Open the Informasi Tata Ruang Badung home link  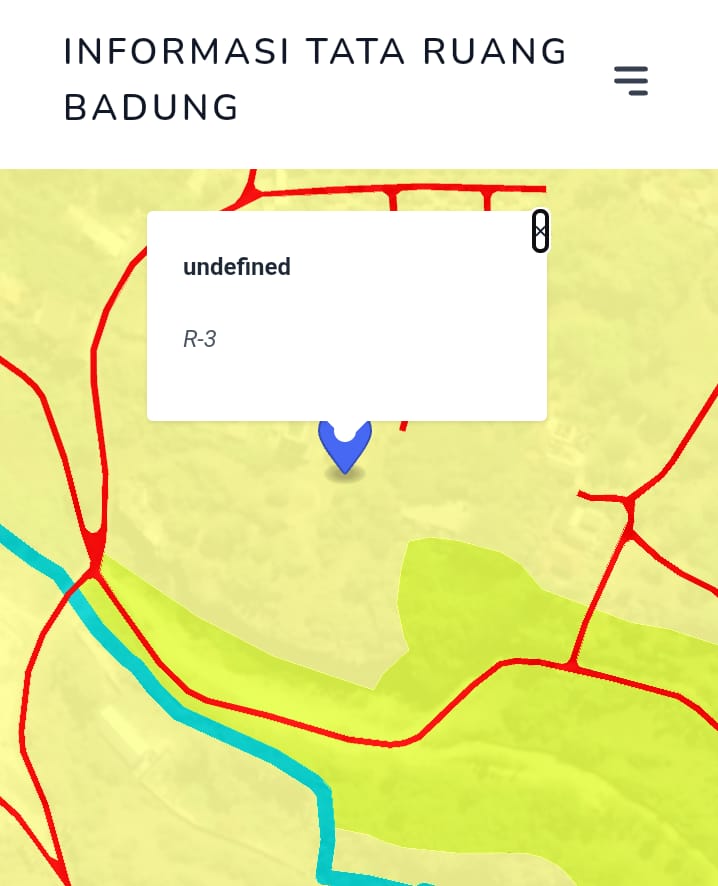(x=315, y=79)
